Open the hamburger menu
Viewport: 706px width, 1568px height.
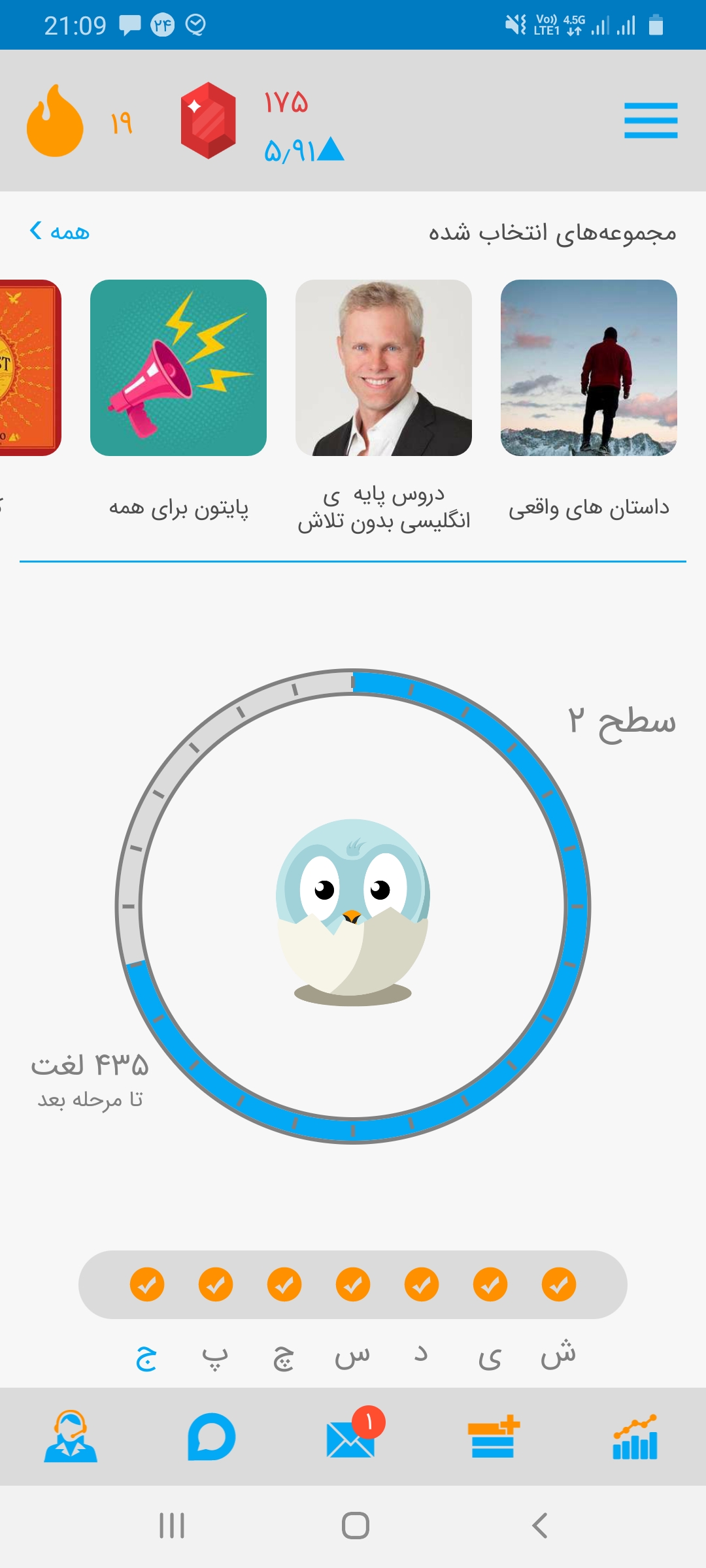(x=650, y=120)
